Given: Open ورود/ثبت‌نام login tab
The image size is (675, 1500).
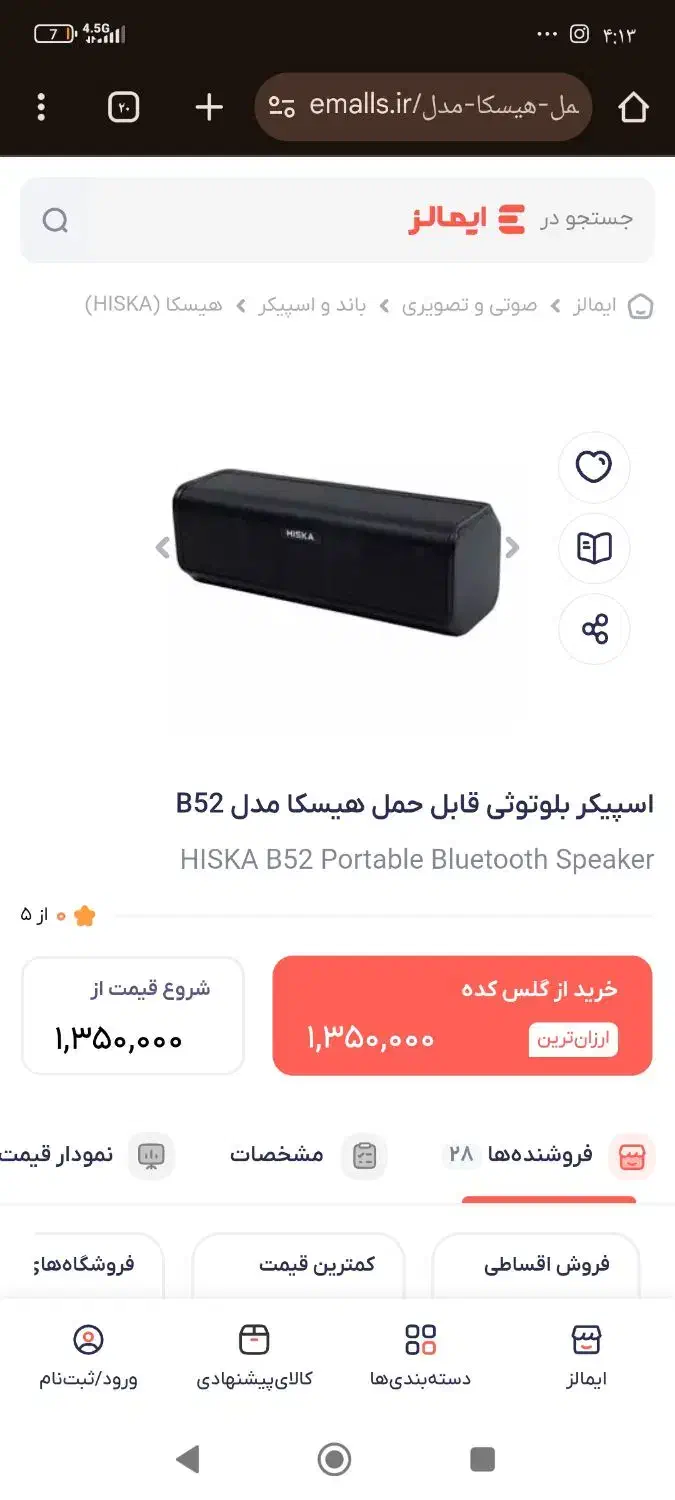Looking at the screenshot, I should [x=88, y=1357].
